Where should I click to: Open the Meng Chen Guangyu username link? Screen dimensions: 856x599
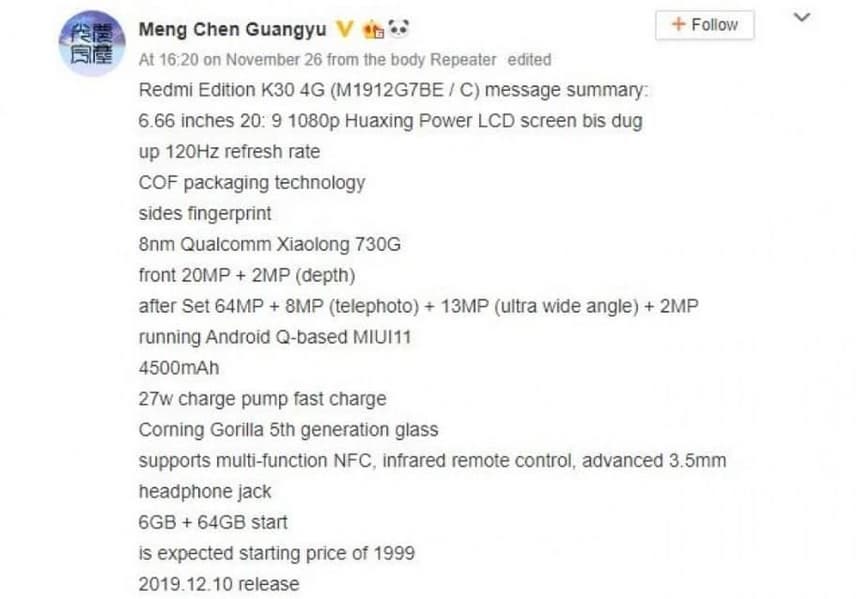pos(232,30)
